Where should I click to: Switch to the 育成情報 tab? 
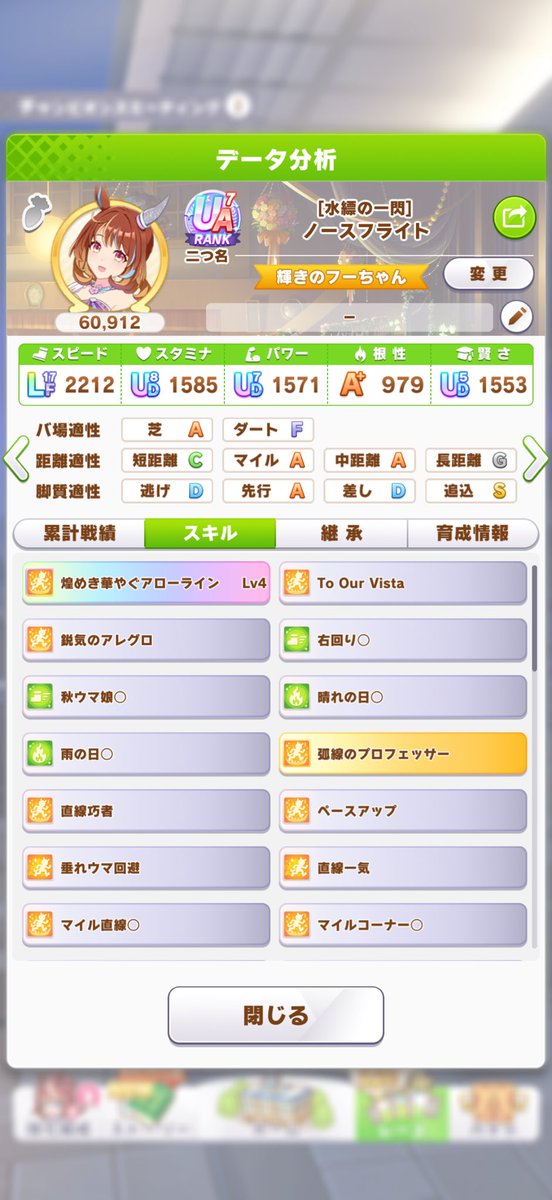click(471, 533)
